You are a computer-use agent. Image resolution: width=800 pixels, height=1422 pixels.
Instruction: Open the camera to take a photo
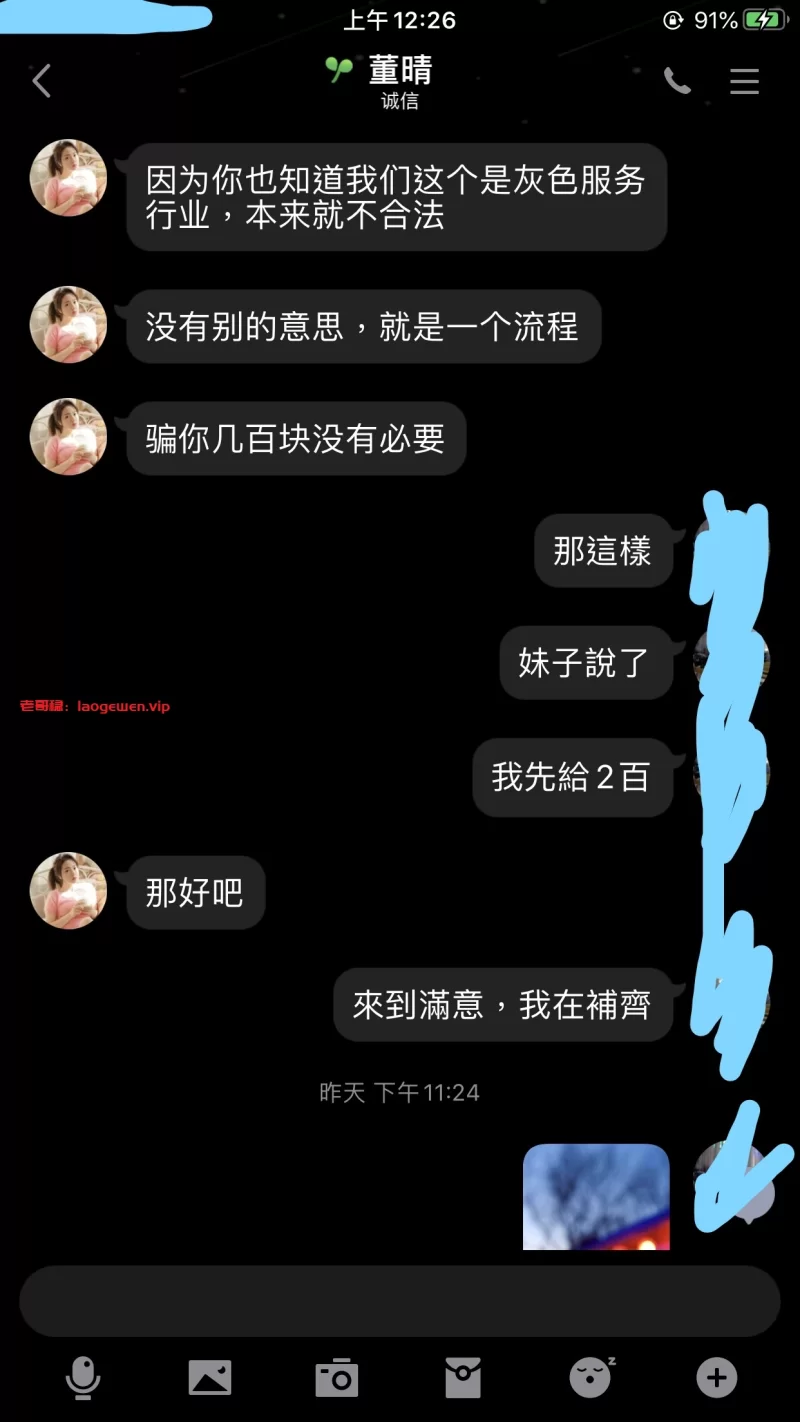click(337, 1378)
